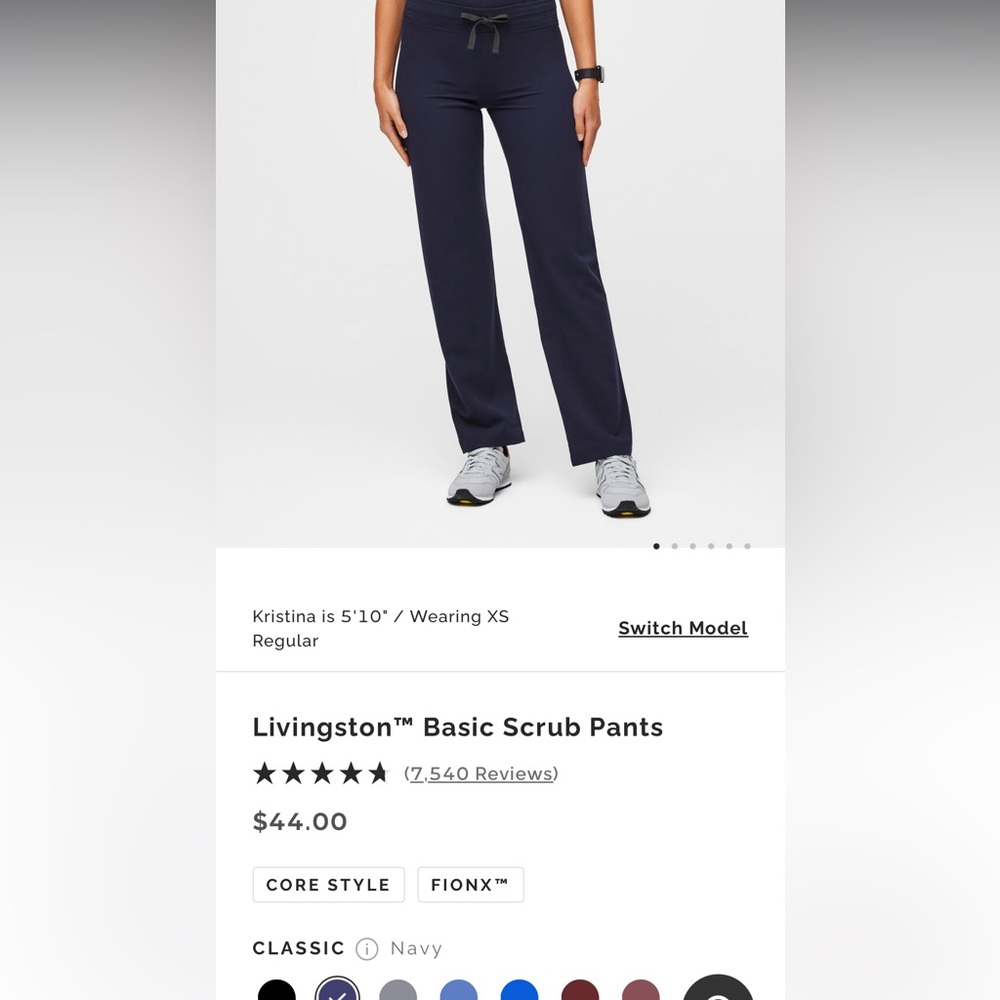Choose the gray color swatch
The height and width of the screenshot is (1000, 1000).
(x=398, y=991)
